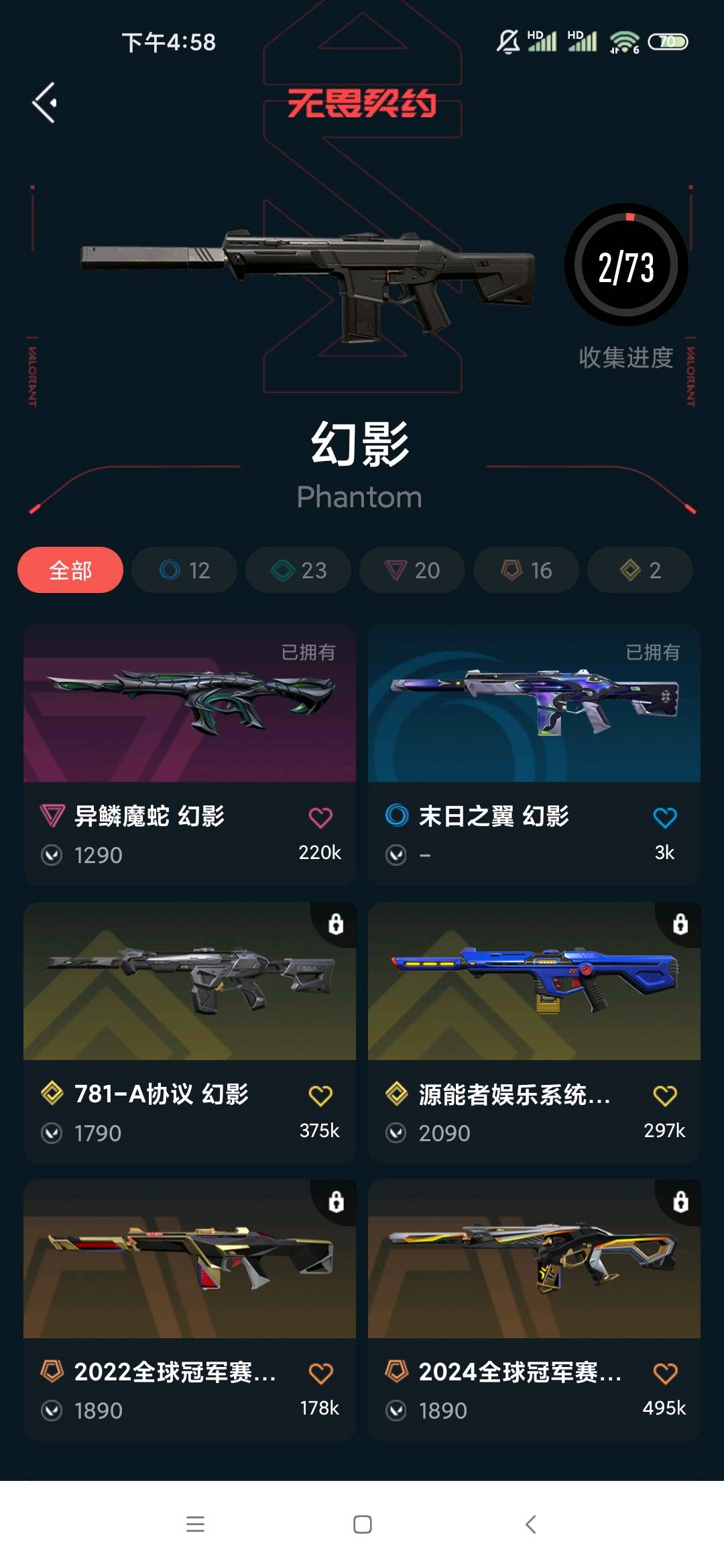Tap the system home button
The width and height of the screenshot is (724, 1568).
[x=362, y=1524]
